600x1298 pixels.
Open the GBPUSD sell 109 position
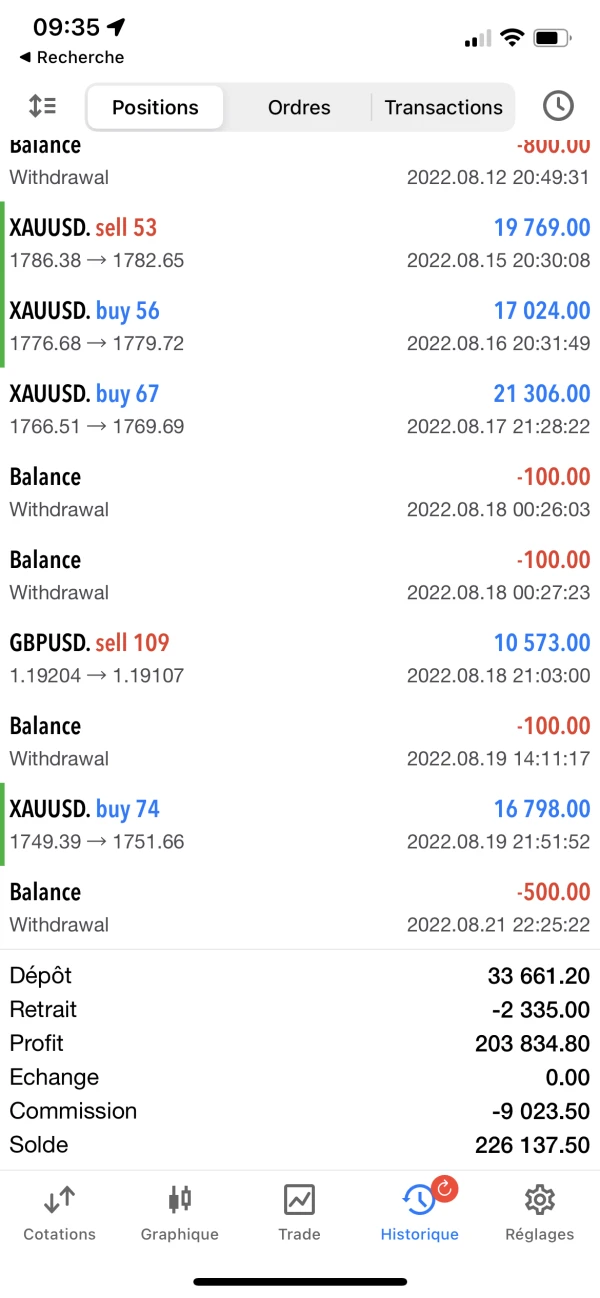300,658
